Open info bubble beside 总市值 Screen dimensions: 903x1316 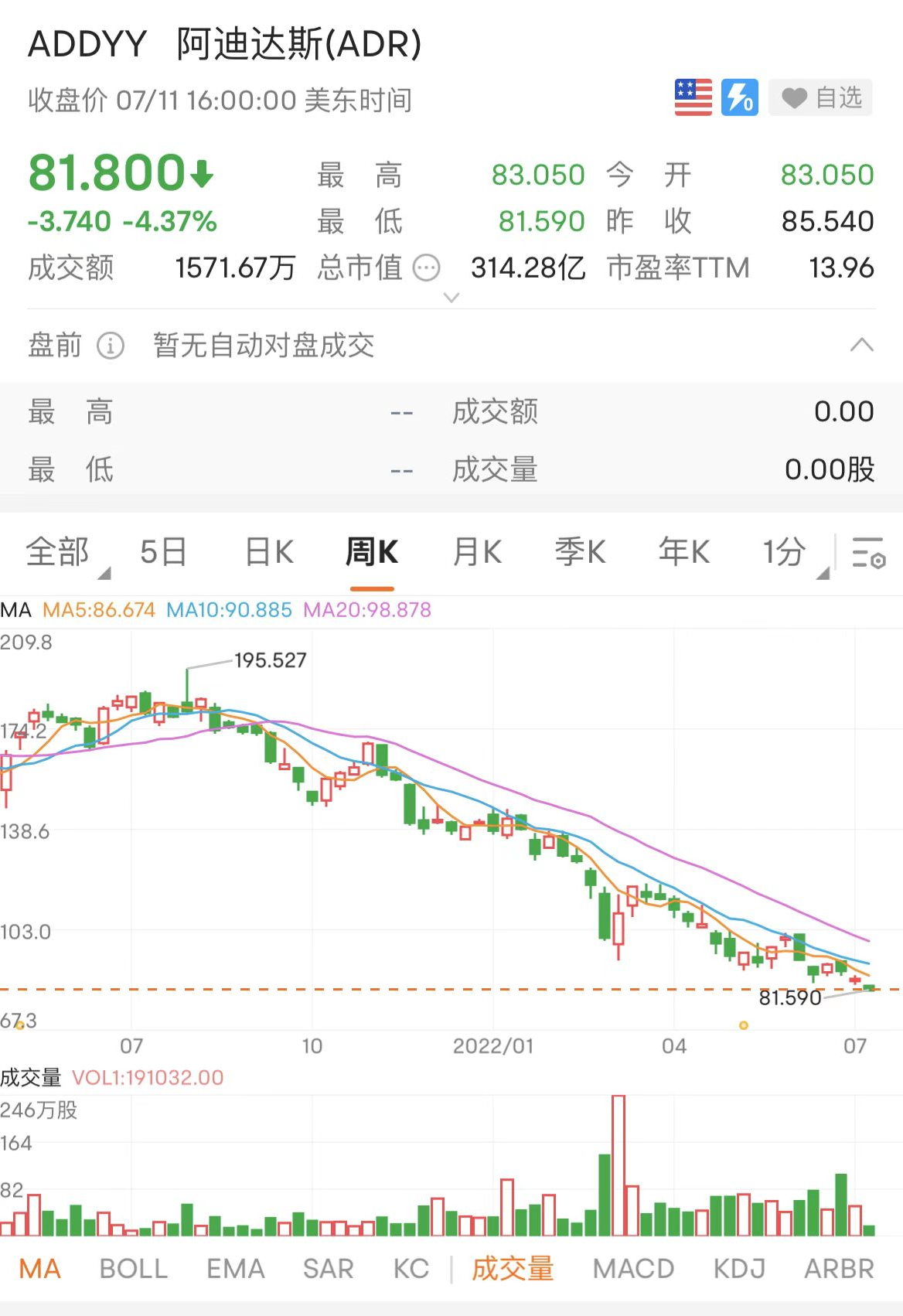coord(427,268)
